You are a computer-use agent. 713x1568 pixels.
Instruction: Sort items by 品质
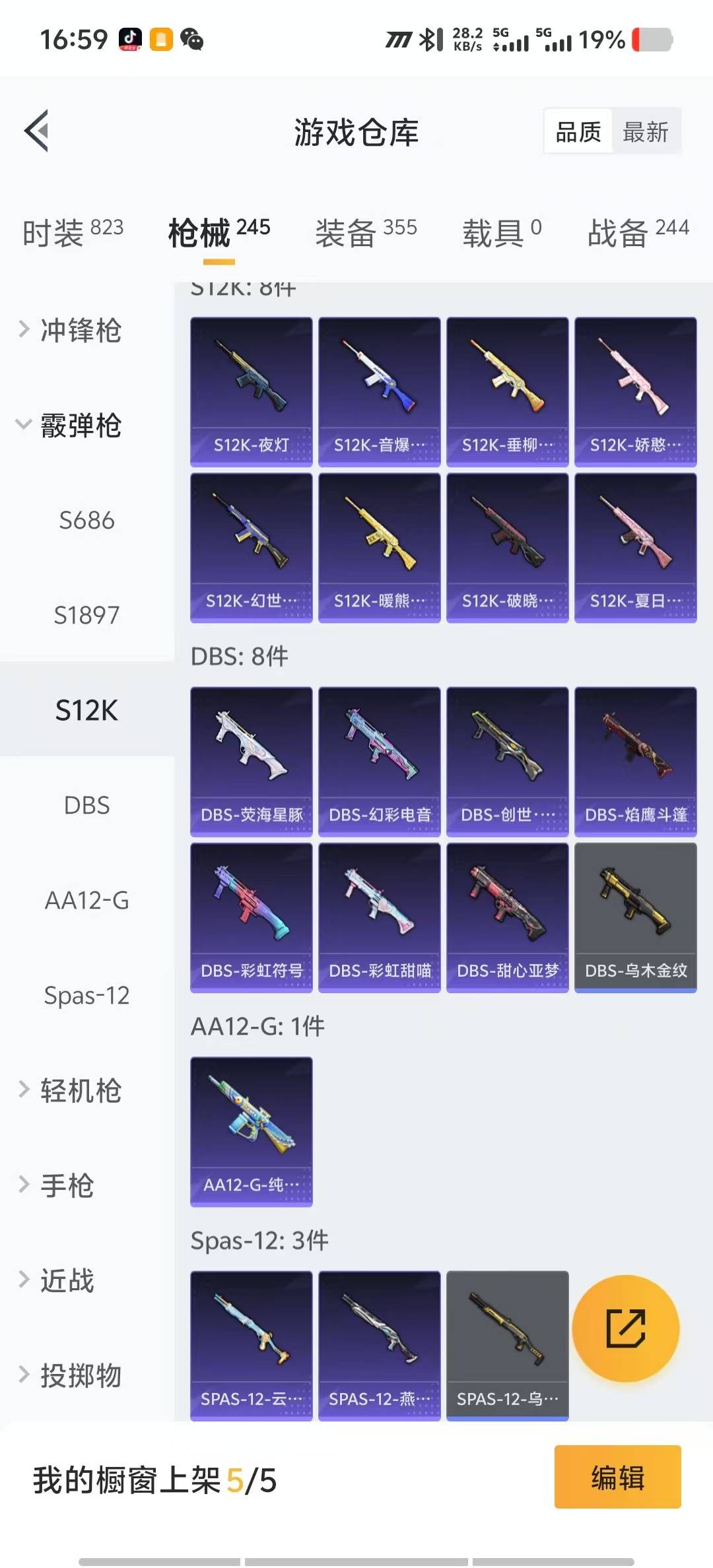578,132
